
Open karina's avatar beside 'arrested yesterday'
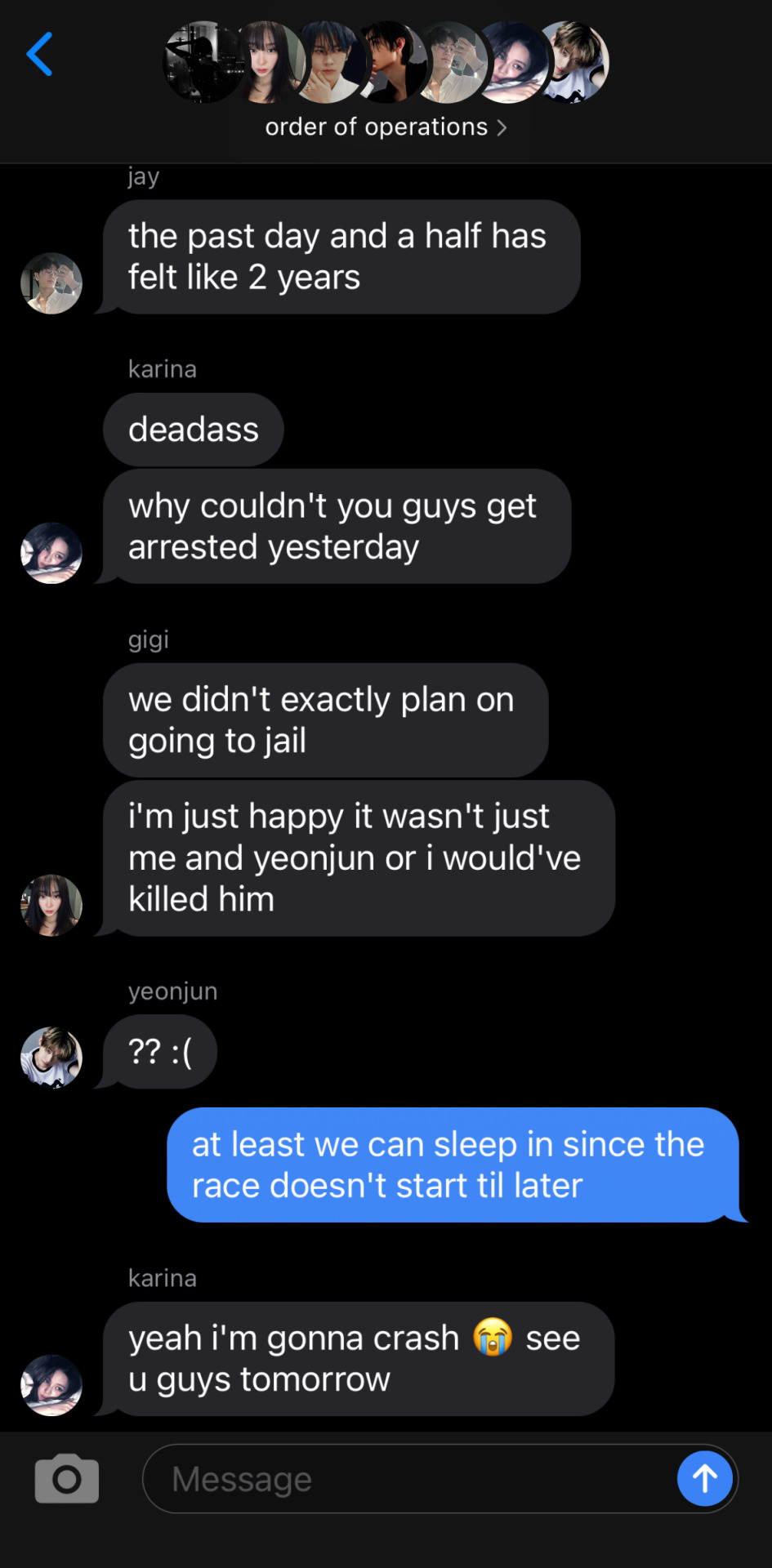[51, 553]
